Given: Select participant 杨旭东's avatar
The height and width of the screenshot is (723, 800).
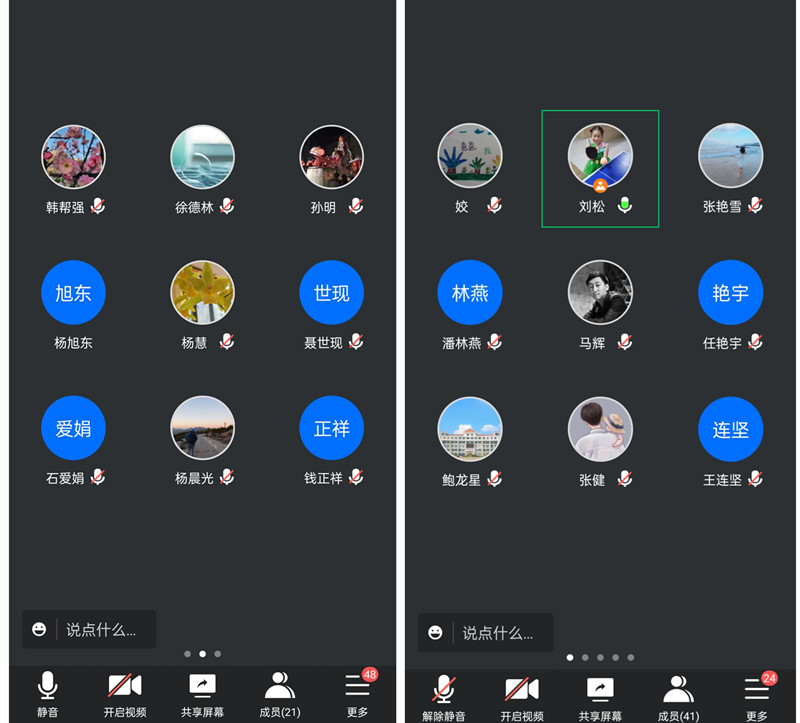Looking at the screenshot, I should (73, 293).
